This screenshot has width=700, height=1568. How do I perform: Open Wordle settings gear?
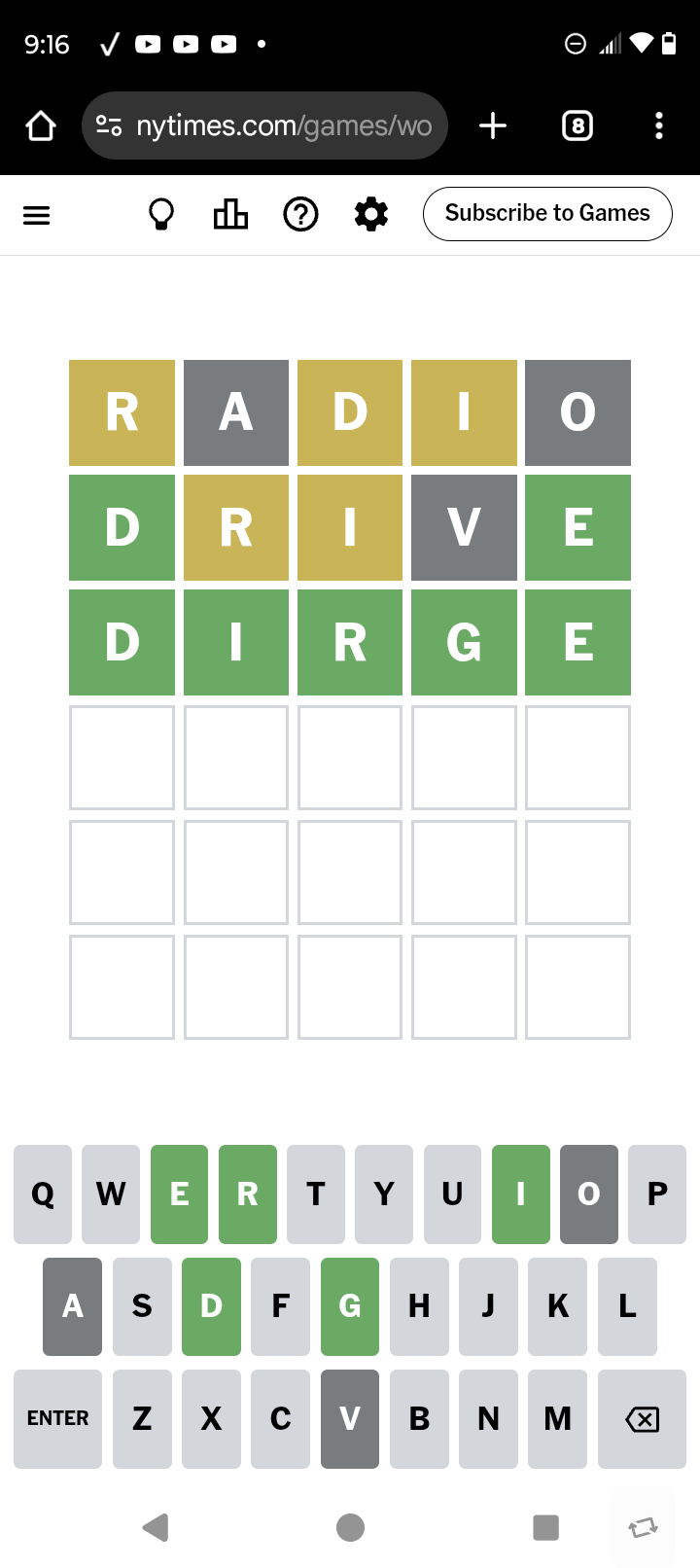(x=370, y=214)
